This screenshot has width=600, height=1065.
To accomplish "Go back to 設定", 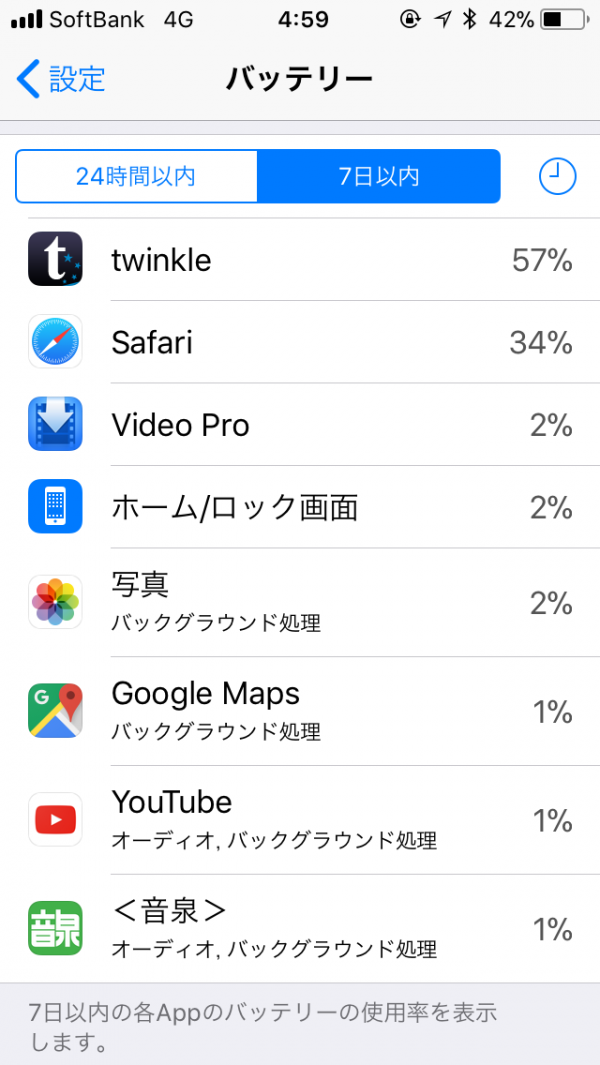I will coord(62,78).
